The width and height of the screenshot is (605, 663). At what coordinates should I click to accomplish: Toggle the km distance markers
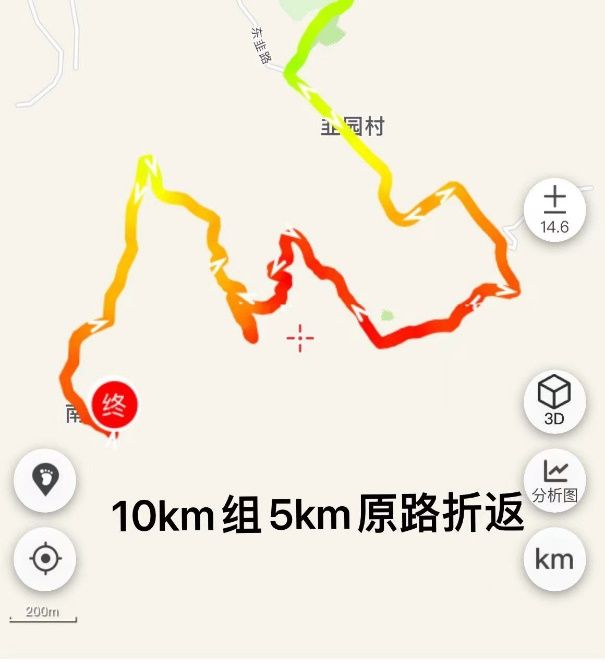tap(554, 559)
